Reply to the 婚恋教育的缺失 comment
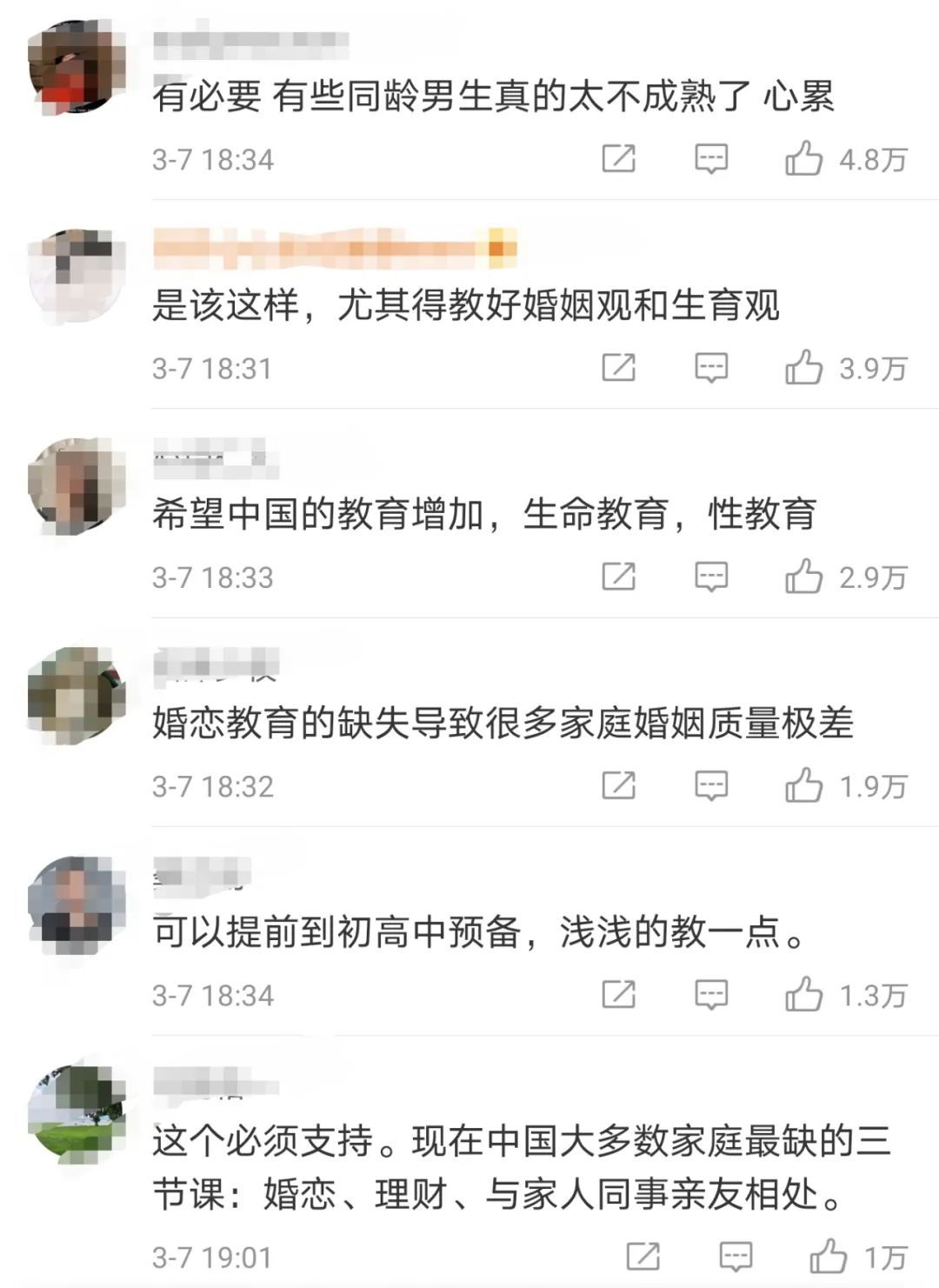 pos(710,785)
